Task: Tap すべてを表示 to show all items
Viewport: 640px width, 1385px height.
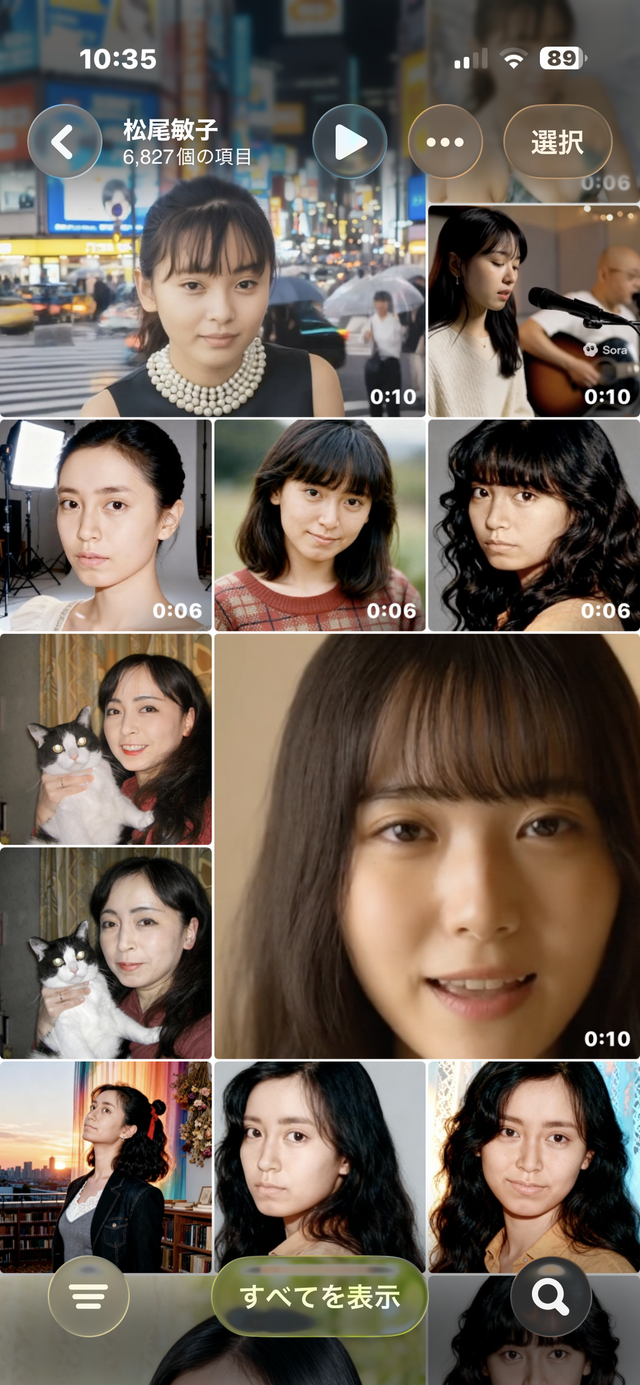Action: (x=320, y=1297)
